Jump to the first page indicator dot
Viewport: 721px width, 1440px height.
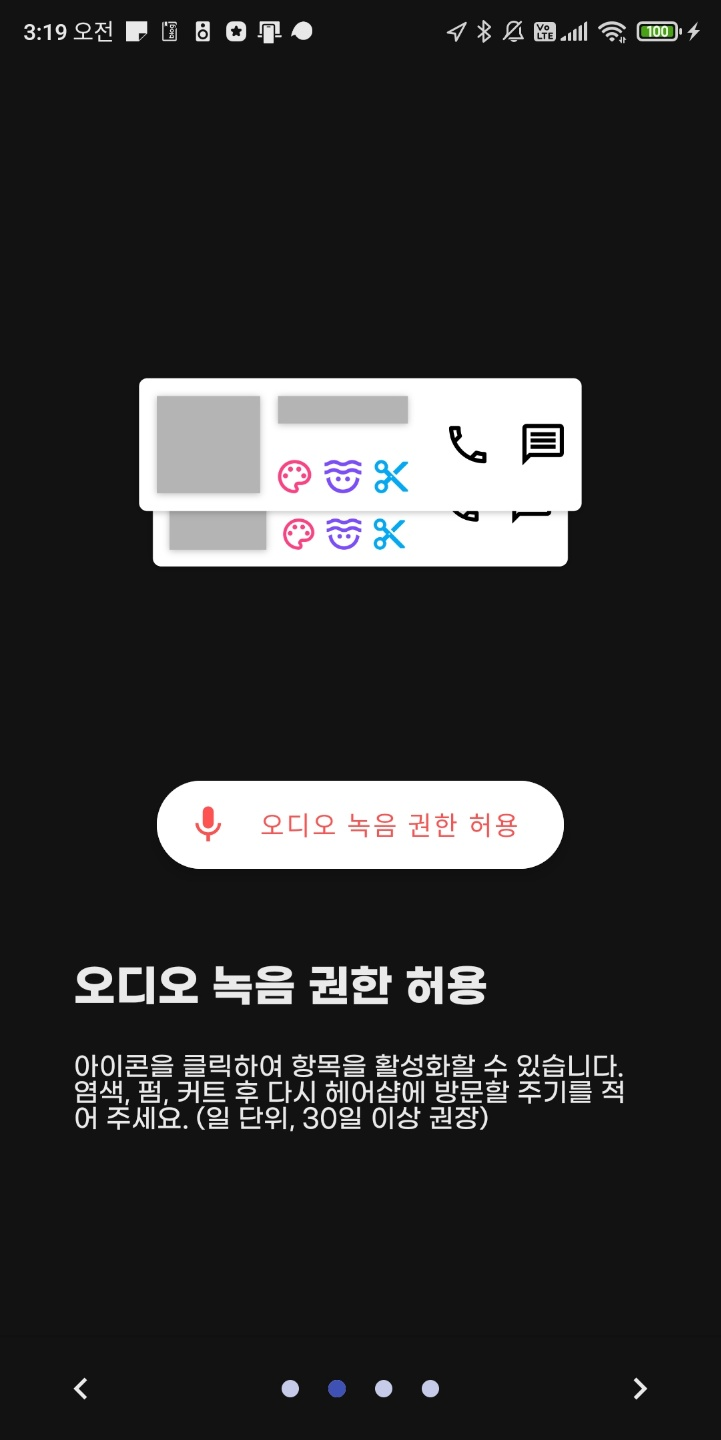[290, 1389]
